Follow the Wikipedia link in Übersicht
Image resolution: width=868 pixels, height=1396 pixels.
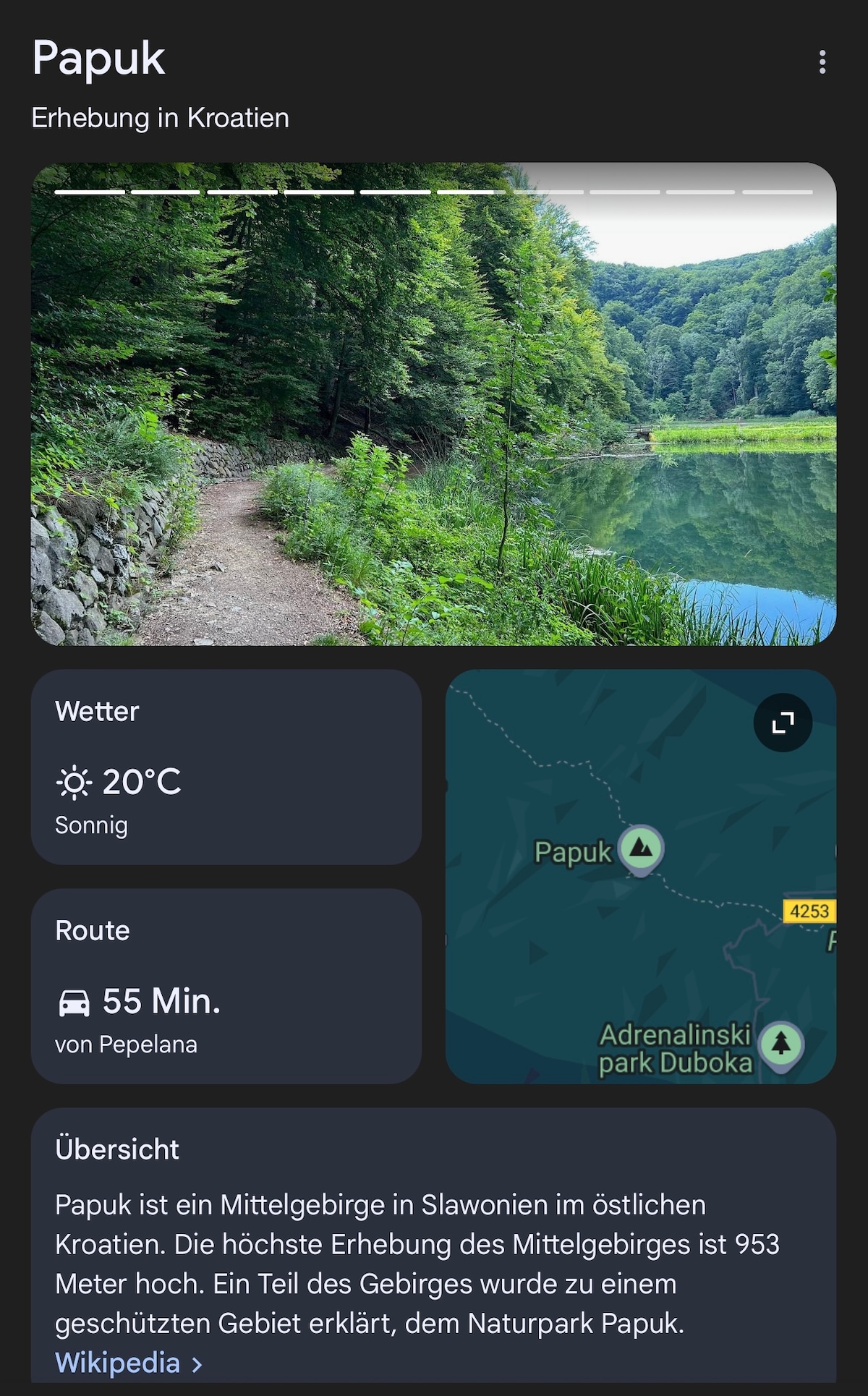(129, 1363)
